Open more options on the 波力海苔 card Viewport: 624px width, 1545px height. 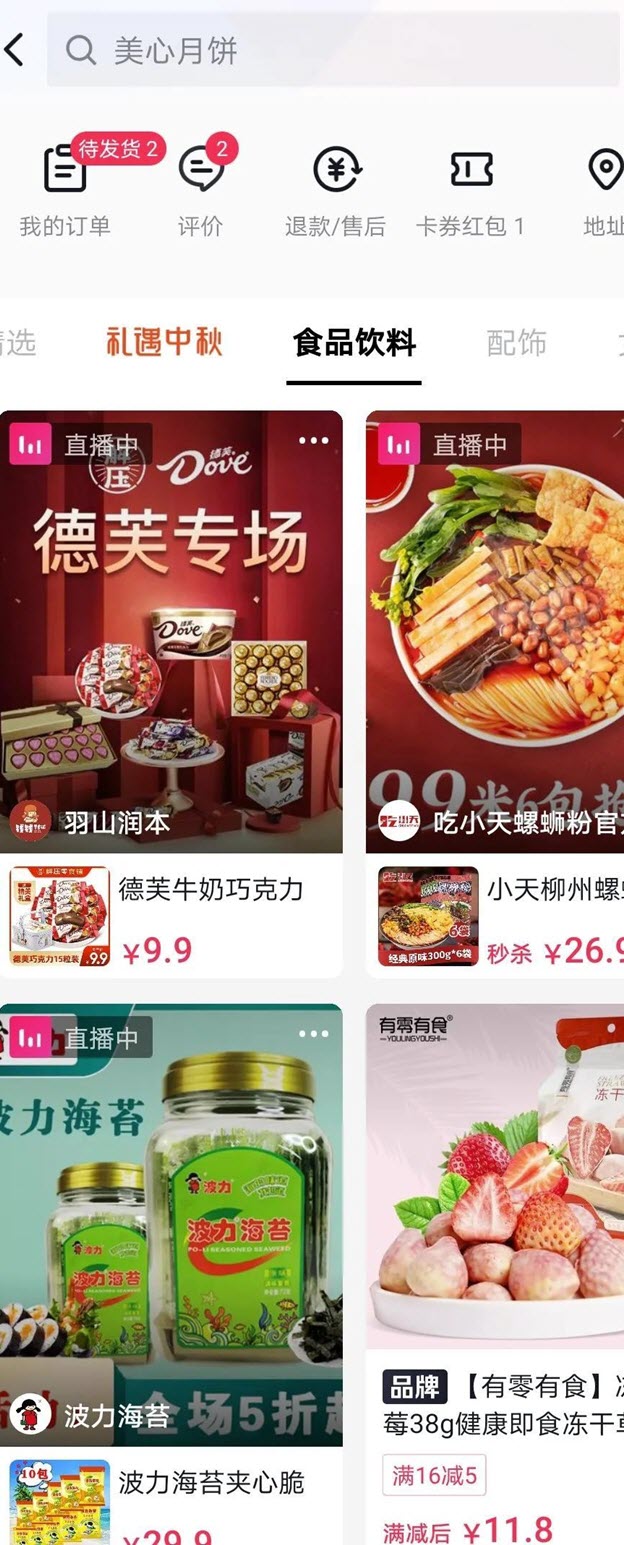click(x=313, y=1034)
